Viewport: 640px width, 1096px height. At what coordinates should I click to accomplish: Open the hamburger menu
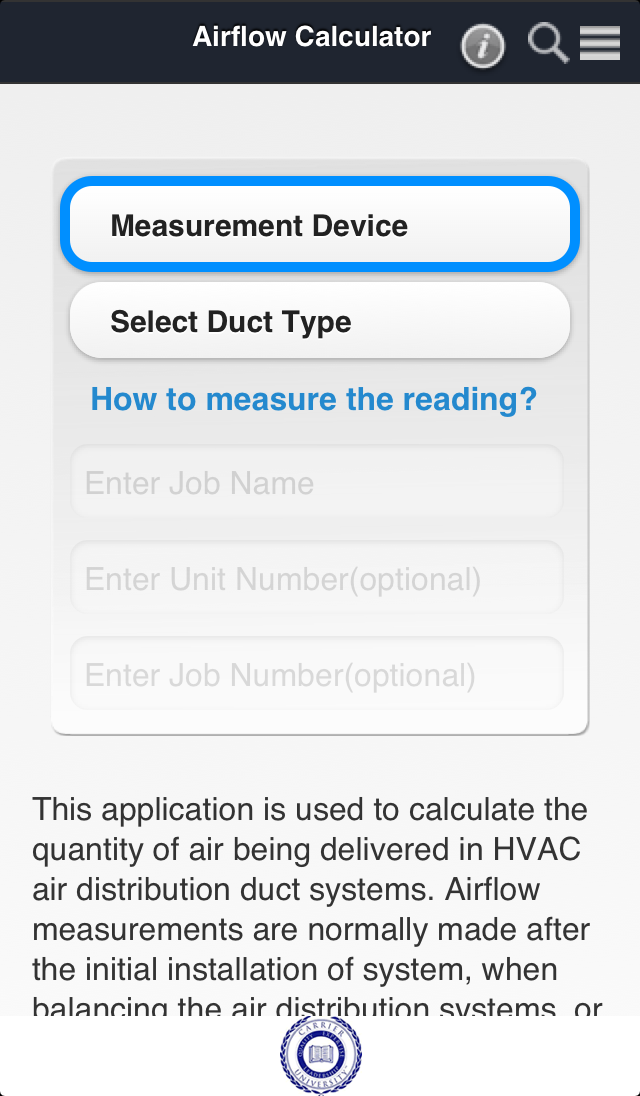coord(600,43)
